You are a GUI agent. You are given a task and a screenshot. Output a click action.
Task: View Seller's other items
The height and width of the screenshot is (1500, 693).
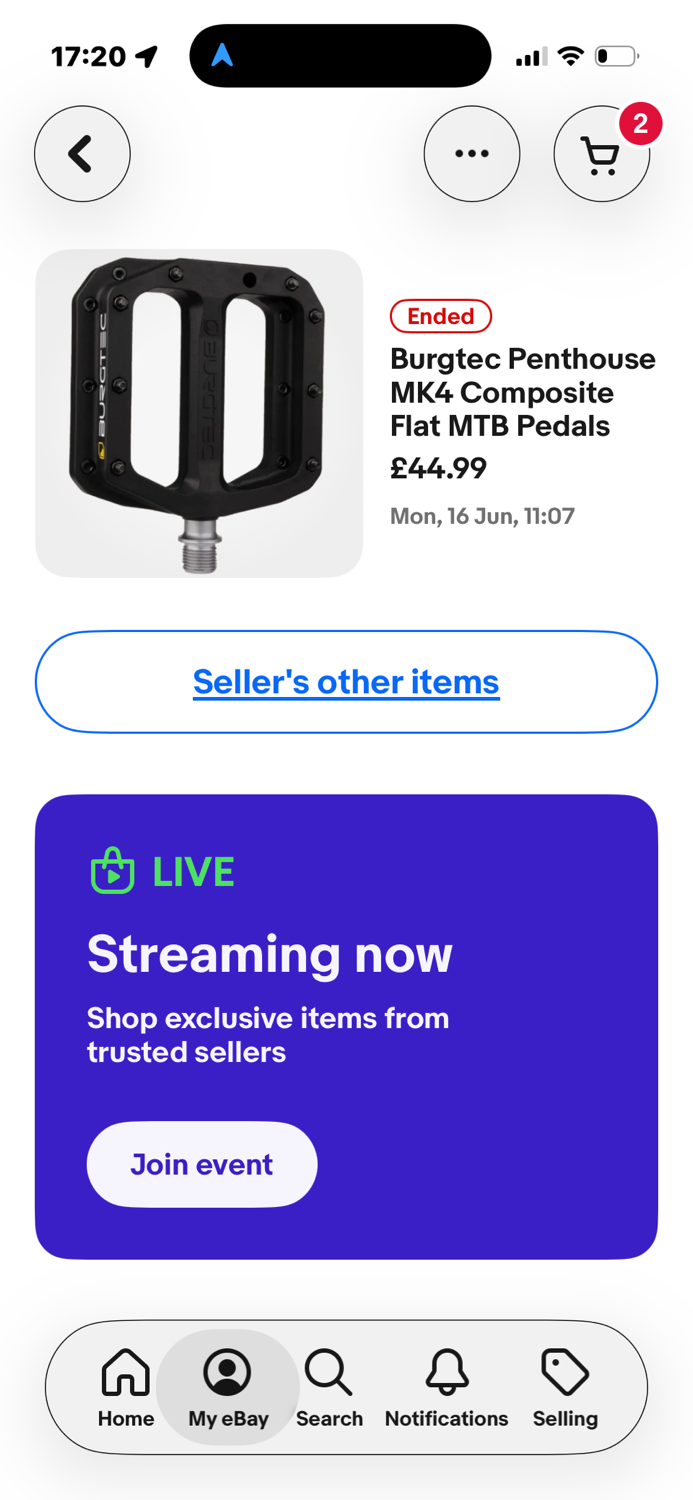(x=346, y=682)
